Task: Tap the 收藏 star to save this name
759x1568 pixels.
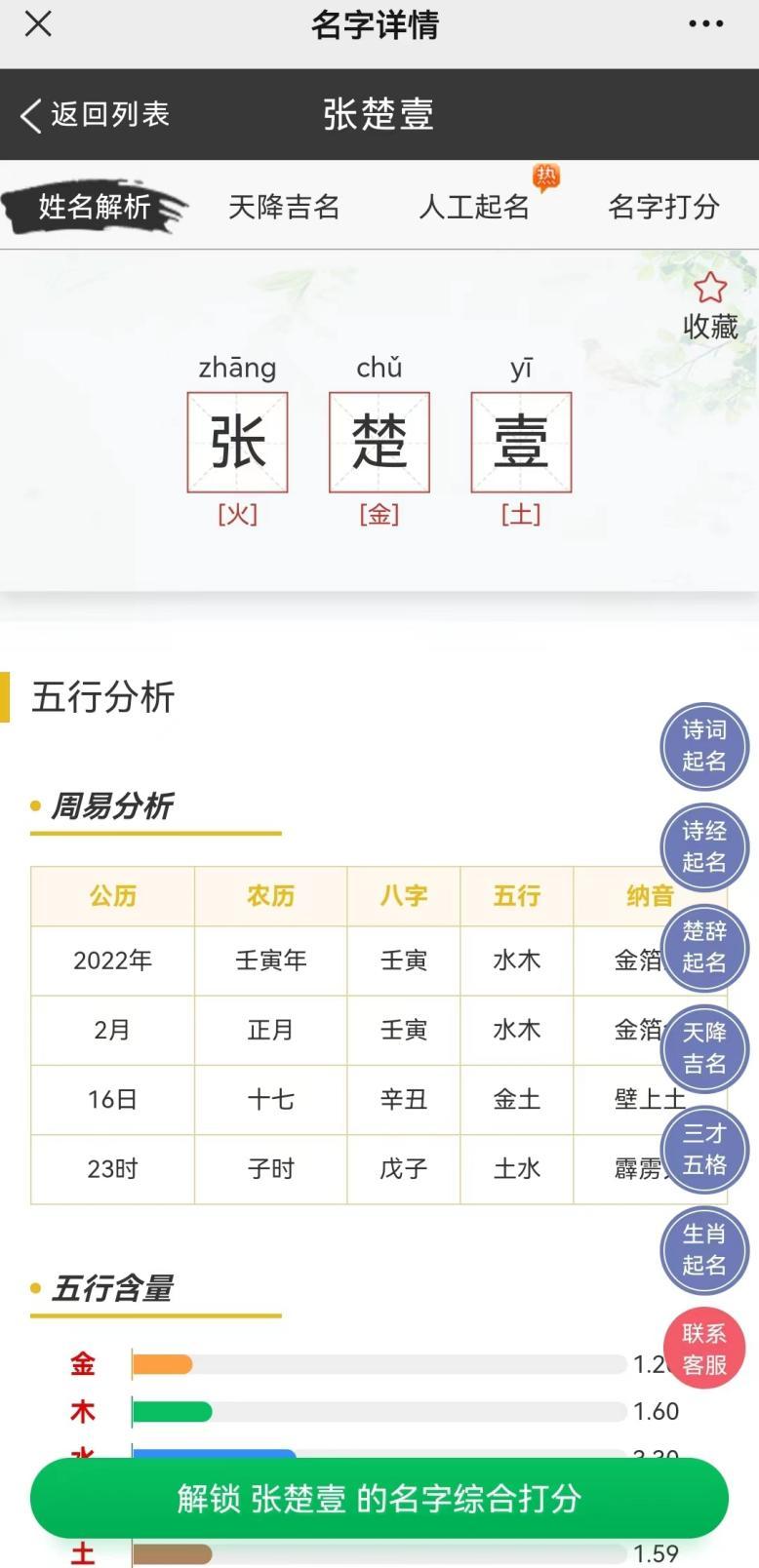Action: [710, 290]
